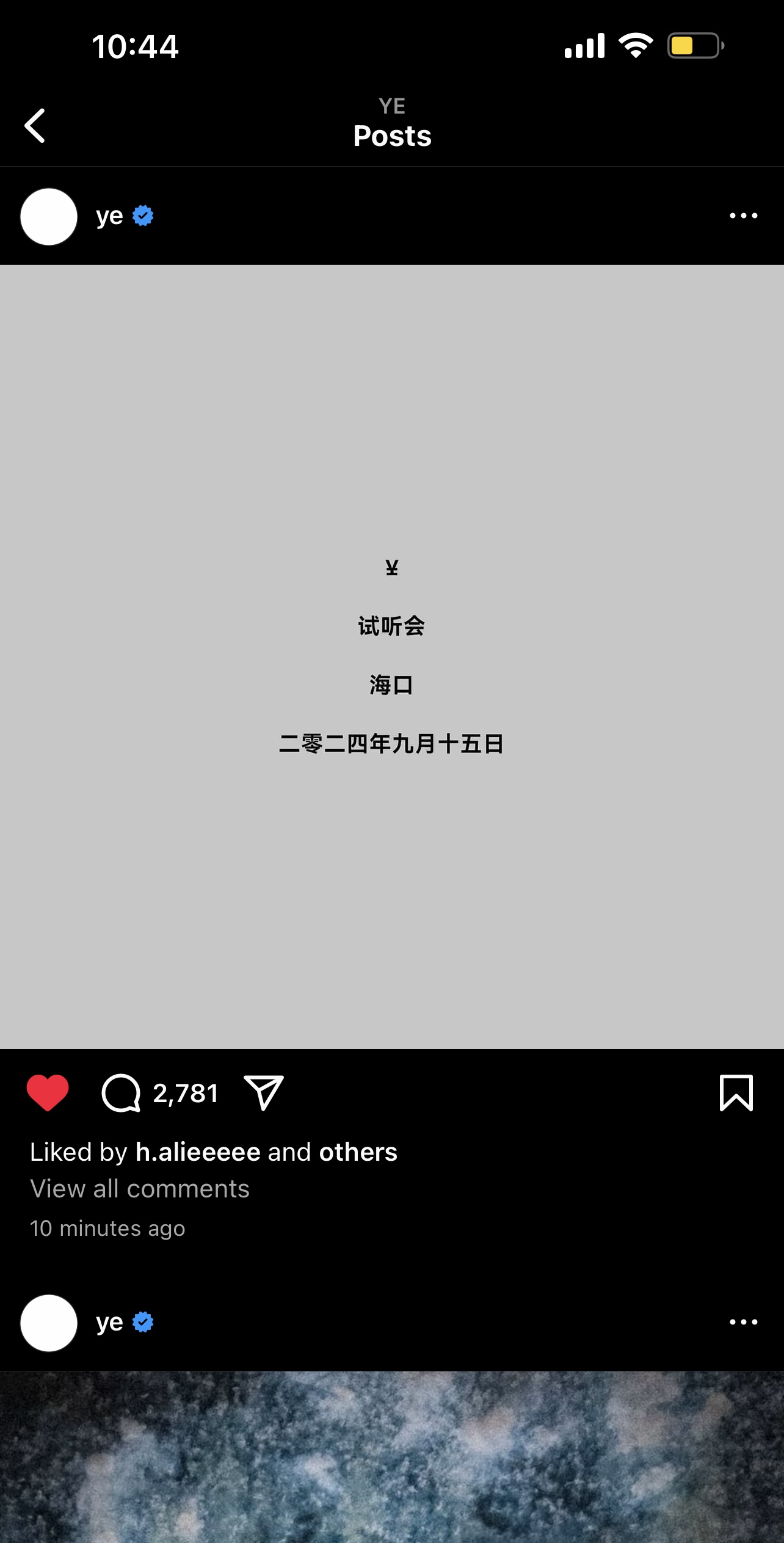The width and height of the screenshot is (784, 1543).
Task: Go back using the top-left arrow
Action: coord(35,126)
